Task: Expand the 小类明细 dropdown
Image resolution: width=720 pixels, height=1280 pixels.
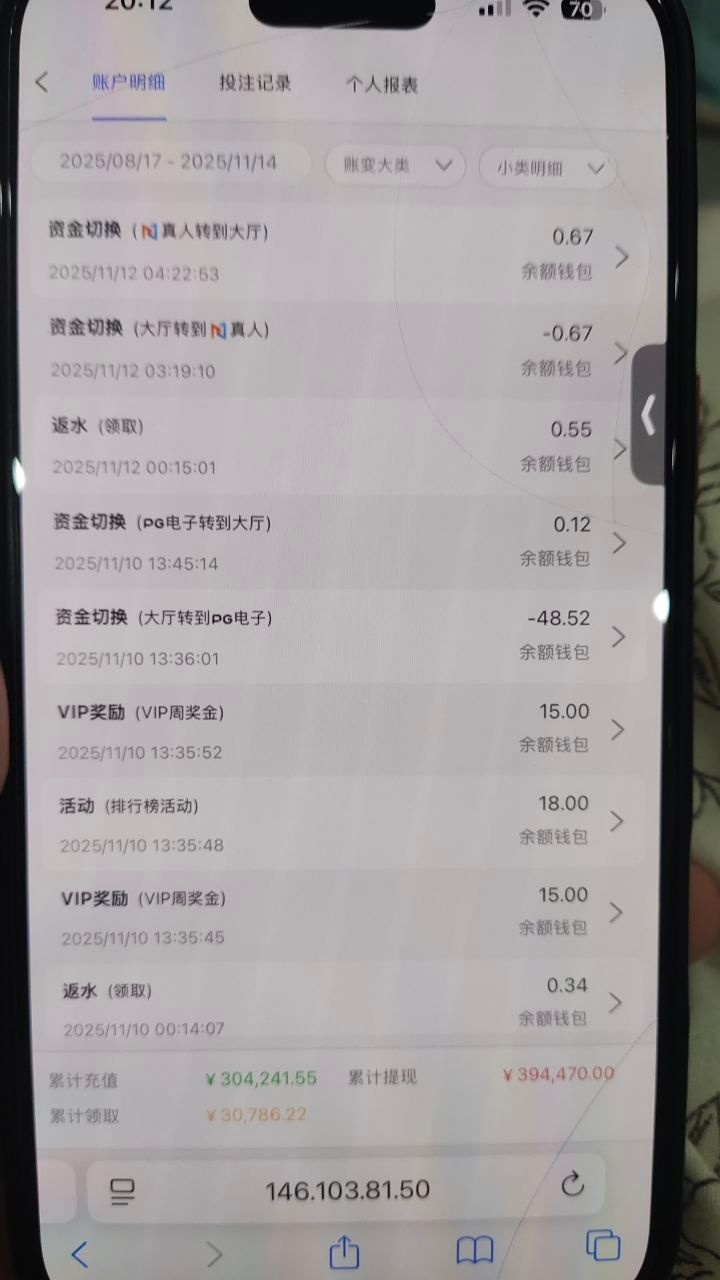Action: pyautogui.click(x=549, y=168)
